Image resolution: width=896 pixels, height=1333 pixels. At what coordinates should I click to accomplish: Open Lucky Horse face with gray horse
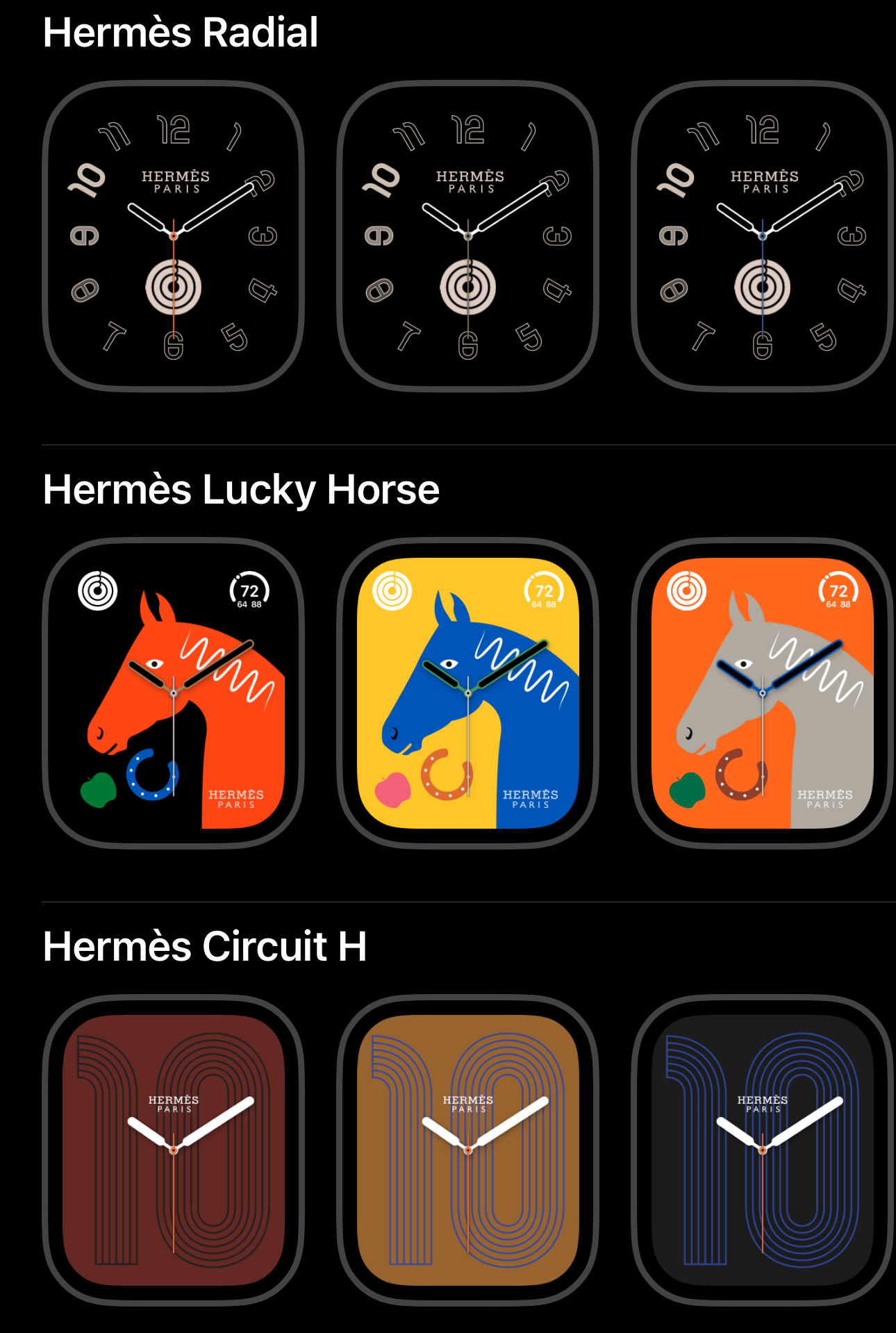pyautogui.click(x=762, y=693)
